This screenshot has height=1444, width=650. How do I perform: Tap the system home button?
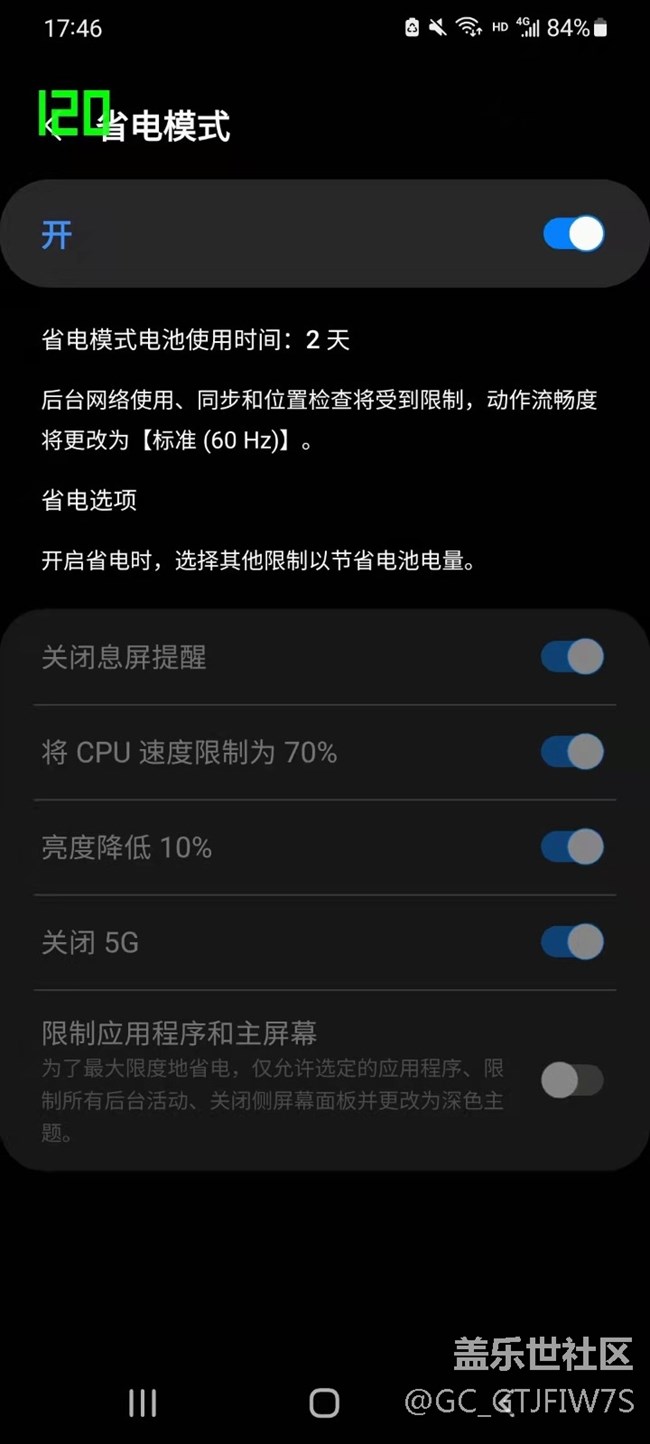[x=324, y=1403]
